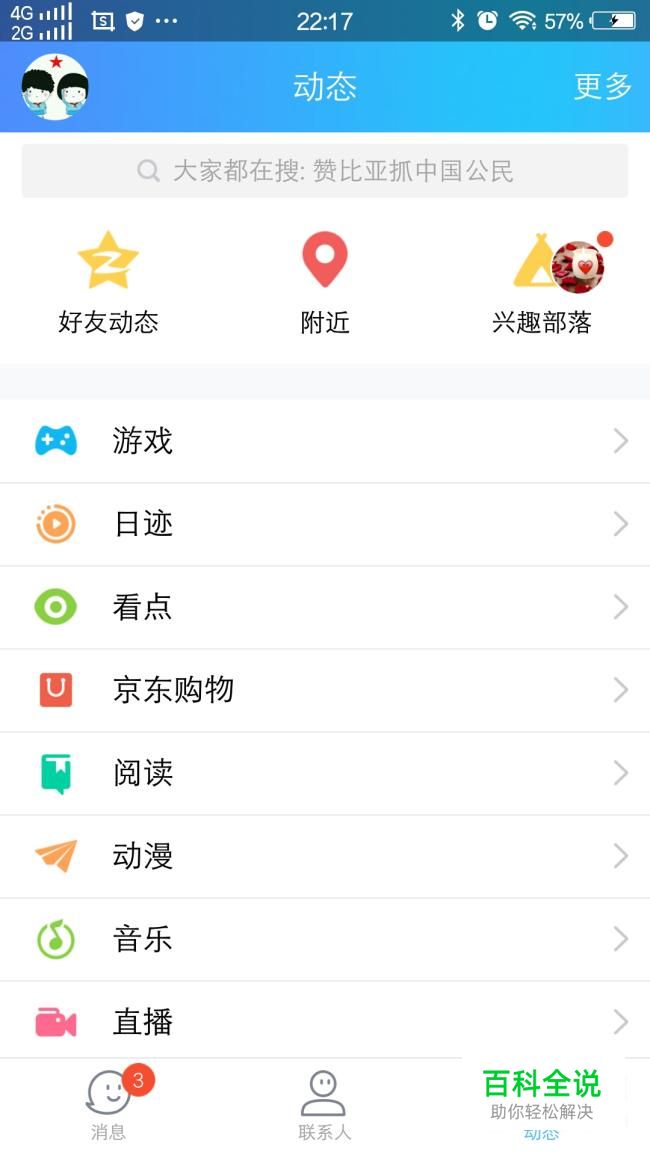Screen dimensions: 650x1155
Task: Tap 更多 in the top bar
Action: point(602,87)
